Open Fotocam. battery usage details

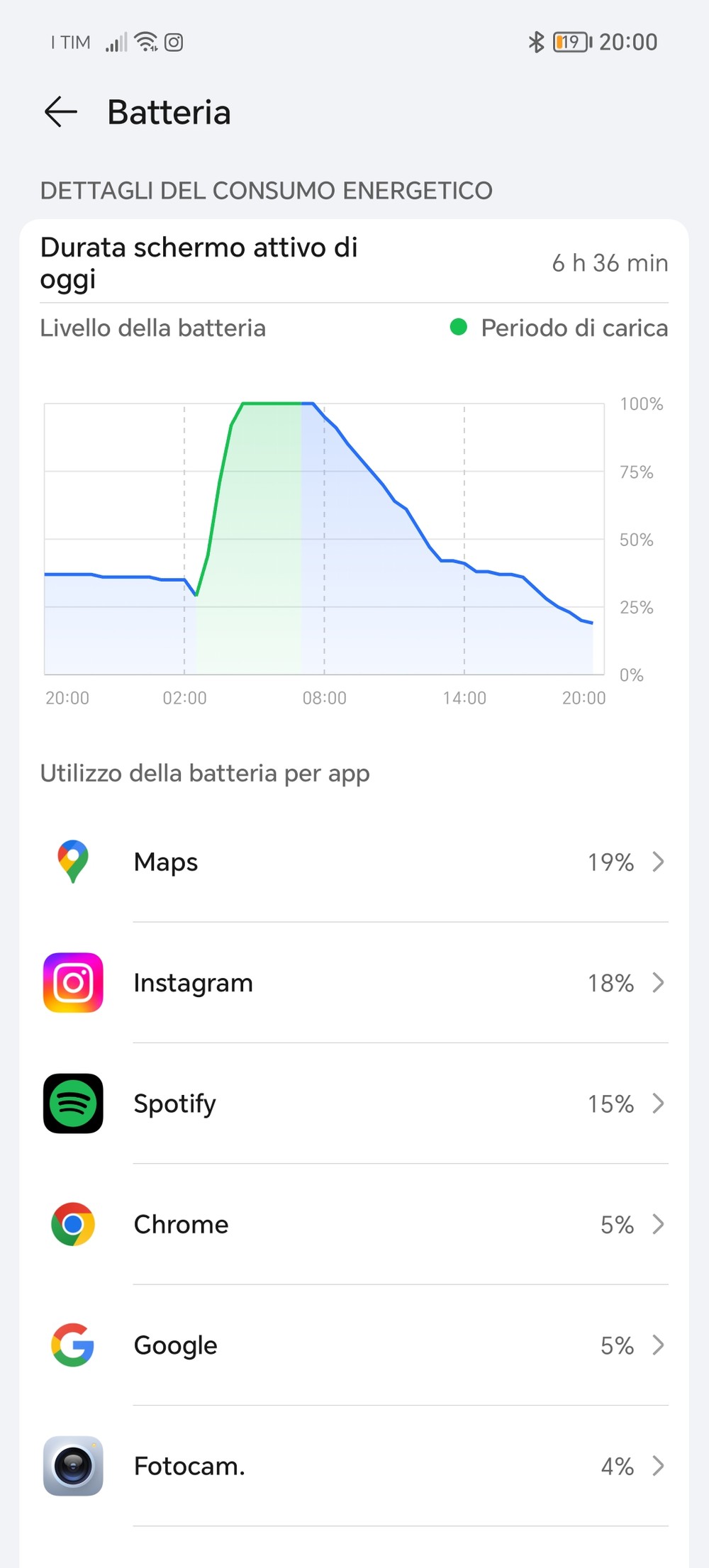point(354,1466)
